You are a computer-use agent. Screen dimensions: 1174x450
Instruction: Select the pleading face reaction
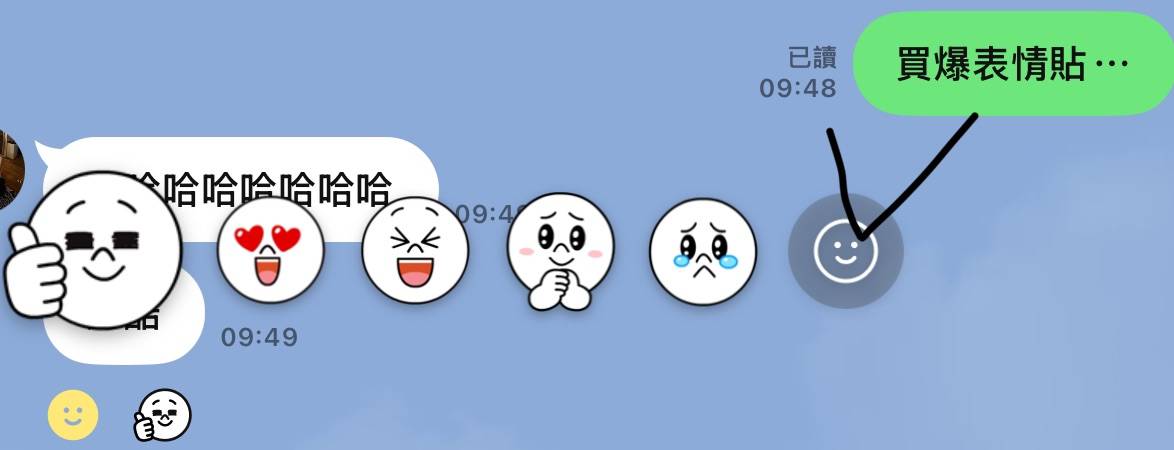point(558,248)
